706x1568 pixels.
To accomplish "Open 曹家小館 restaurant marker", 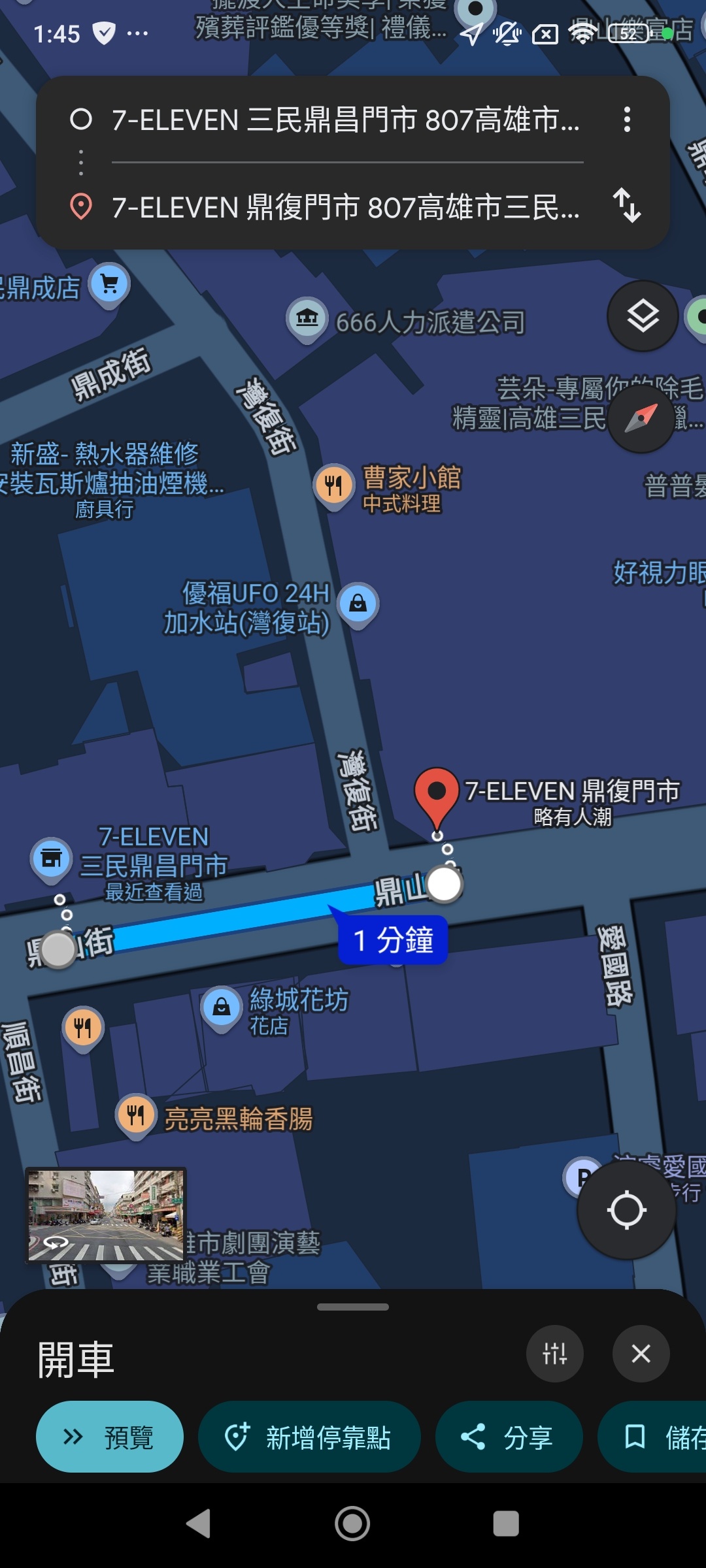I will point(334,485).
